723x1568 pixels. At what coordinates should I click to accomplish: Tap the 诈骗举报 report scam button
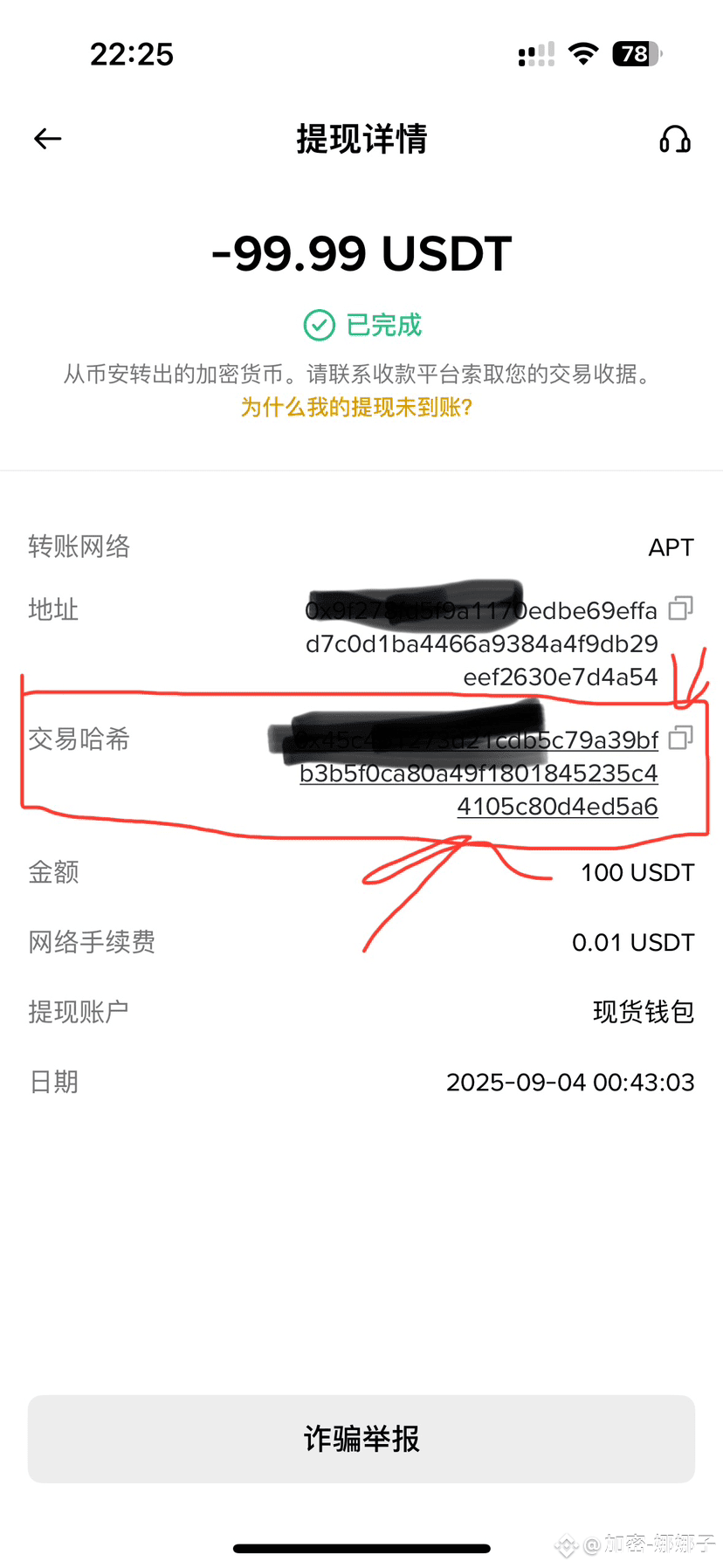(361, 1439)
